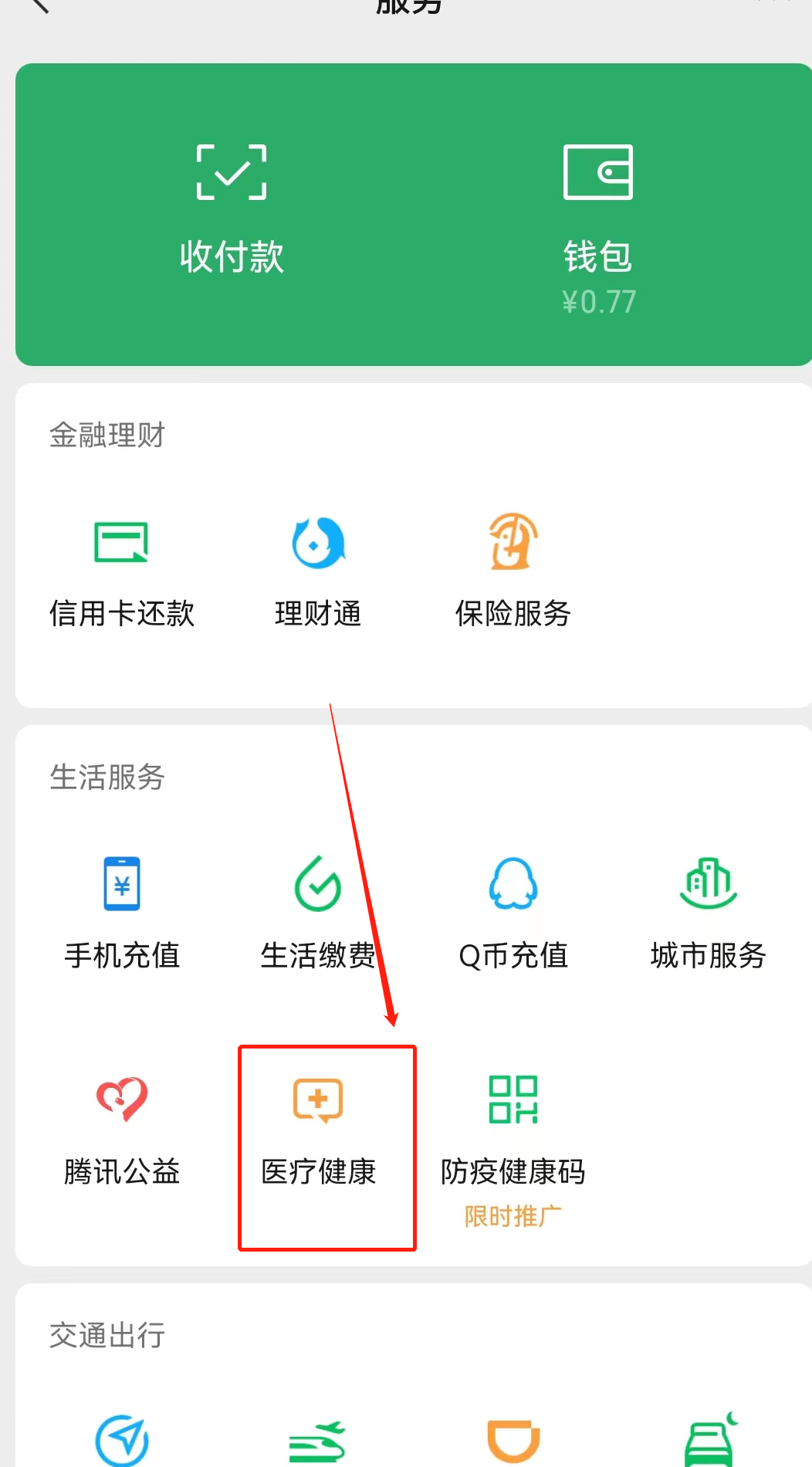Open 信用卡还款 credit card repayment

point(121,571)
